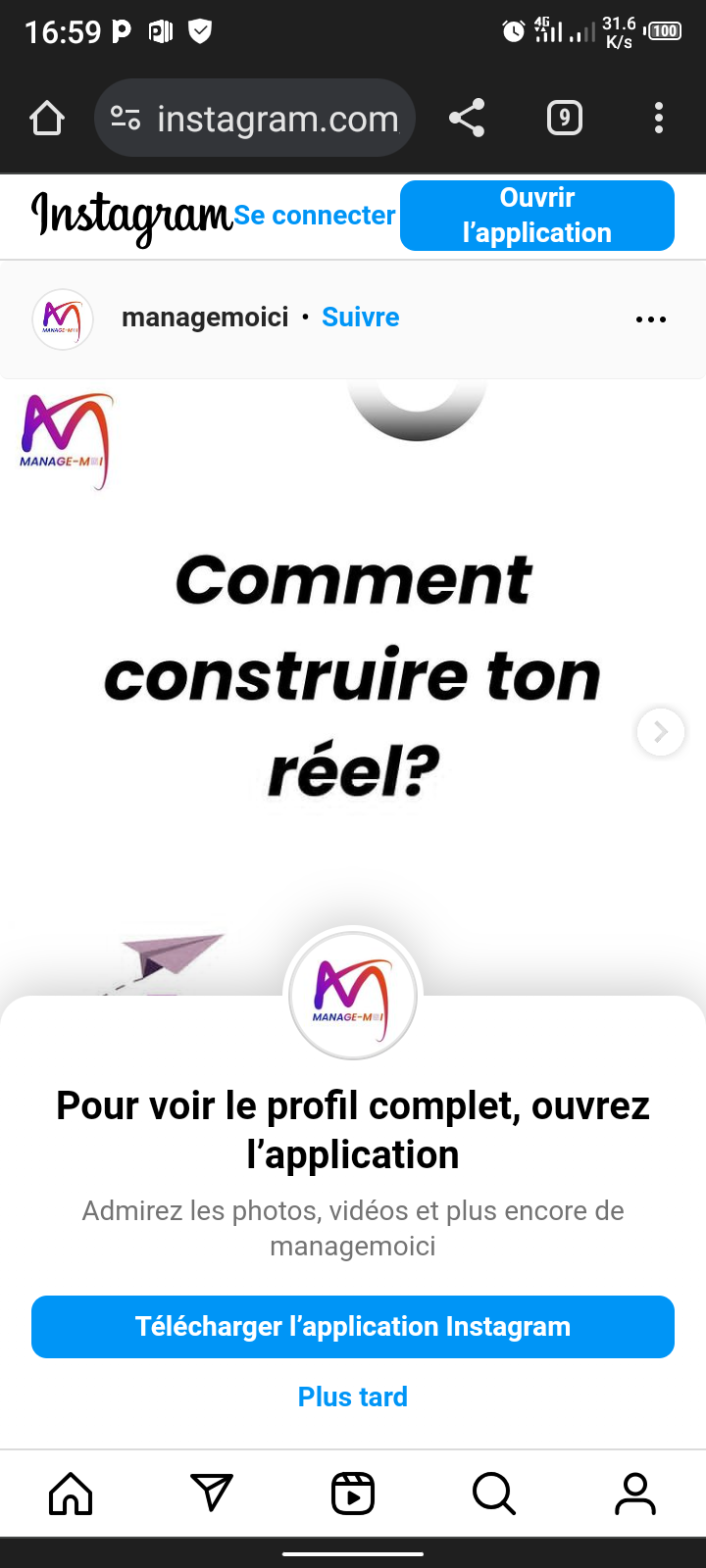Viewport: 706px width, 1568px height.
Task: Tap Télécharger l'application Instagram
Action: pyautogui.click(x=353, y=1327)
